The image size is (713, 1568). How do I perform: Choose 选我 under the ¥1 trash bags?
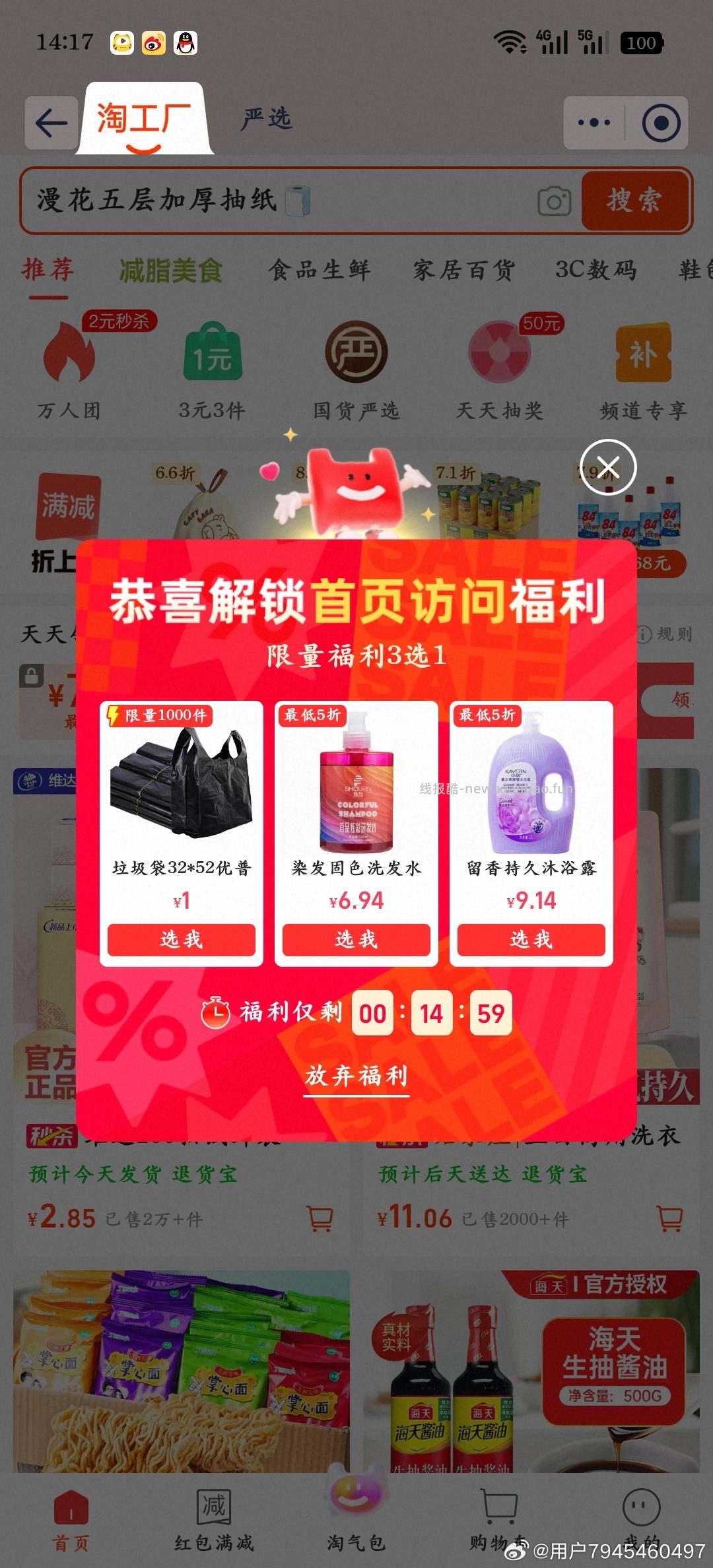pos(181,940)
